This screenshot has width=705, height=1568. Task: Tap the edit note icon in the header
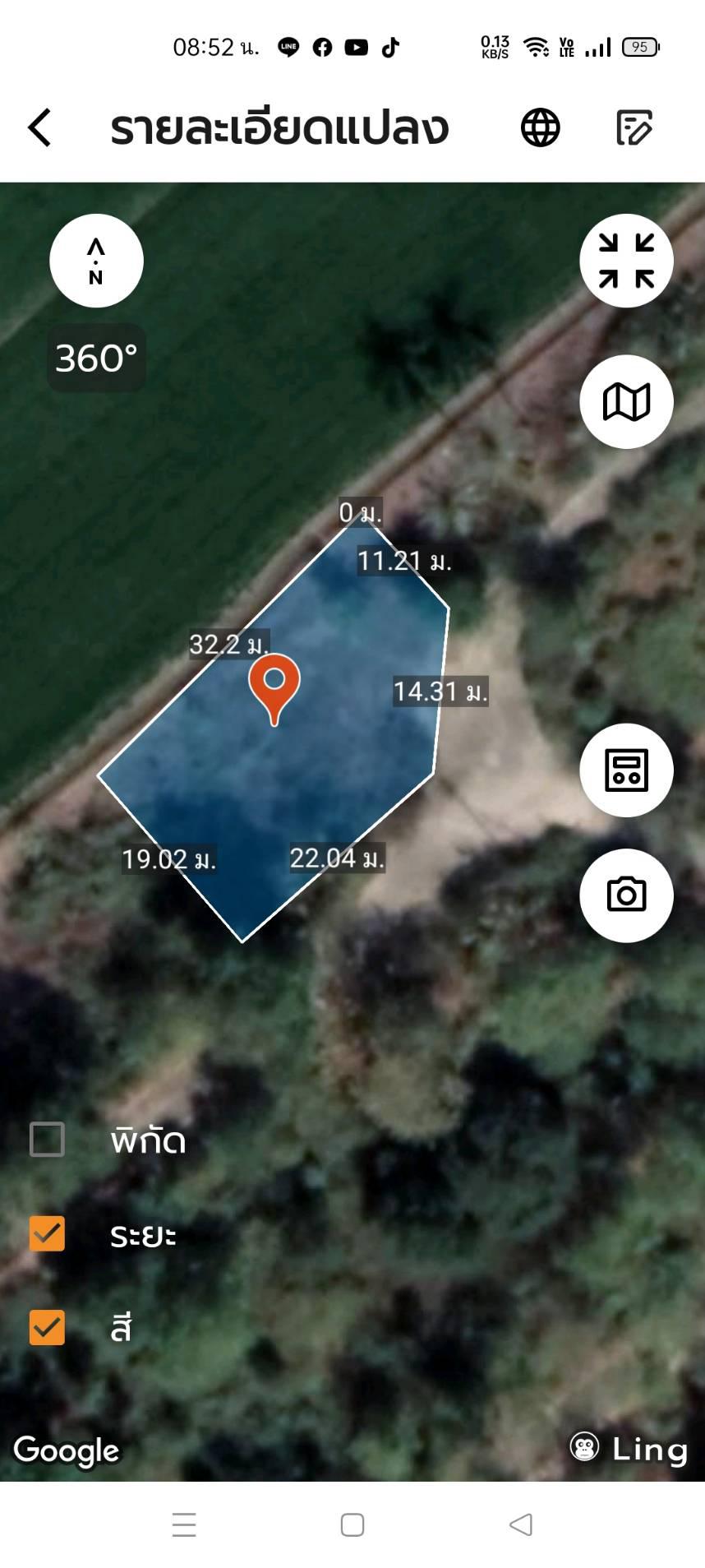(634, 127)
